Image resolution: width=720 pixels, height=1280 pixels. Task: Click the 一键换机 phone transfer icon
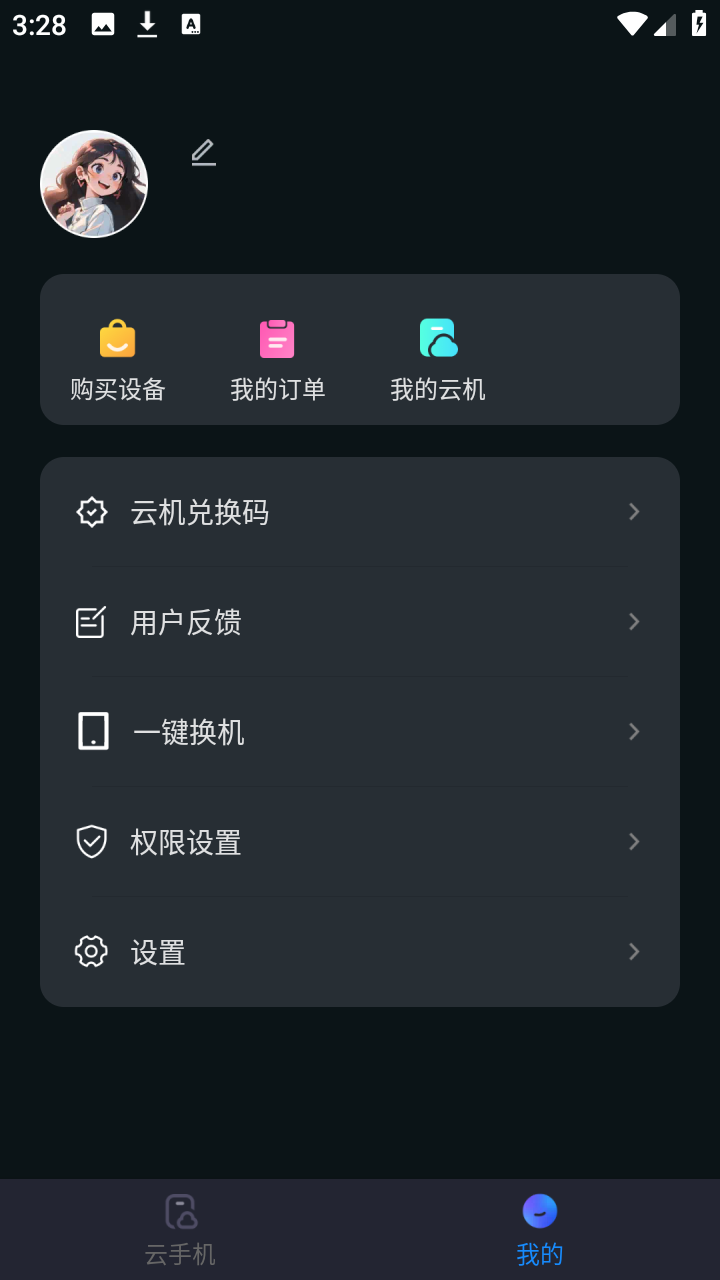(x=91, y=731)
